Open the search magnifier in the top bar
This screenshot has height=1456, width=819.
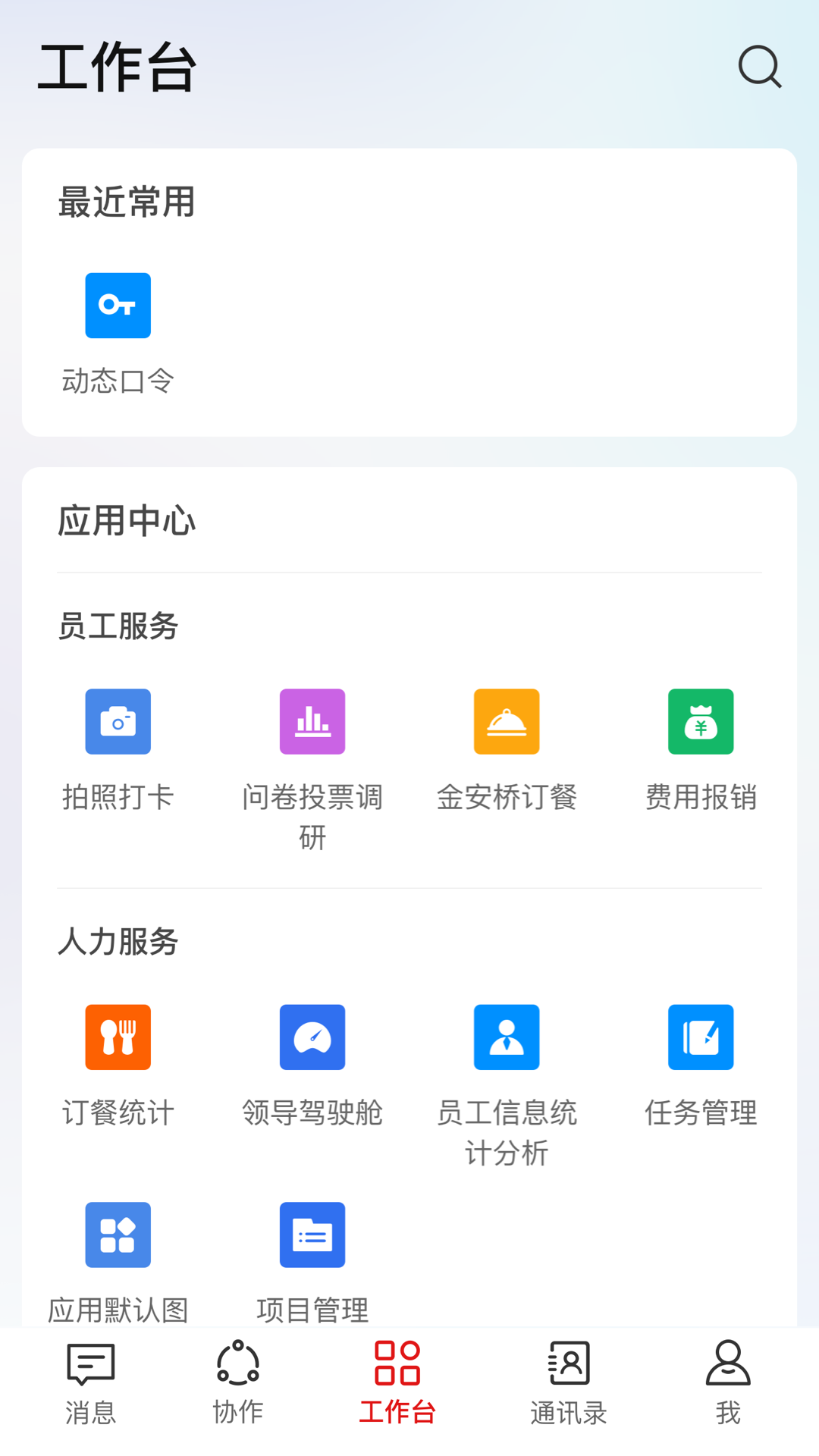[x=760, y=67]
